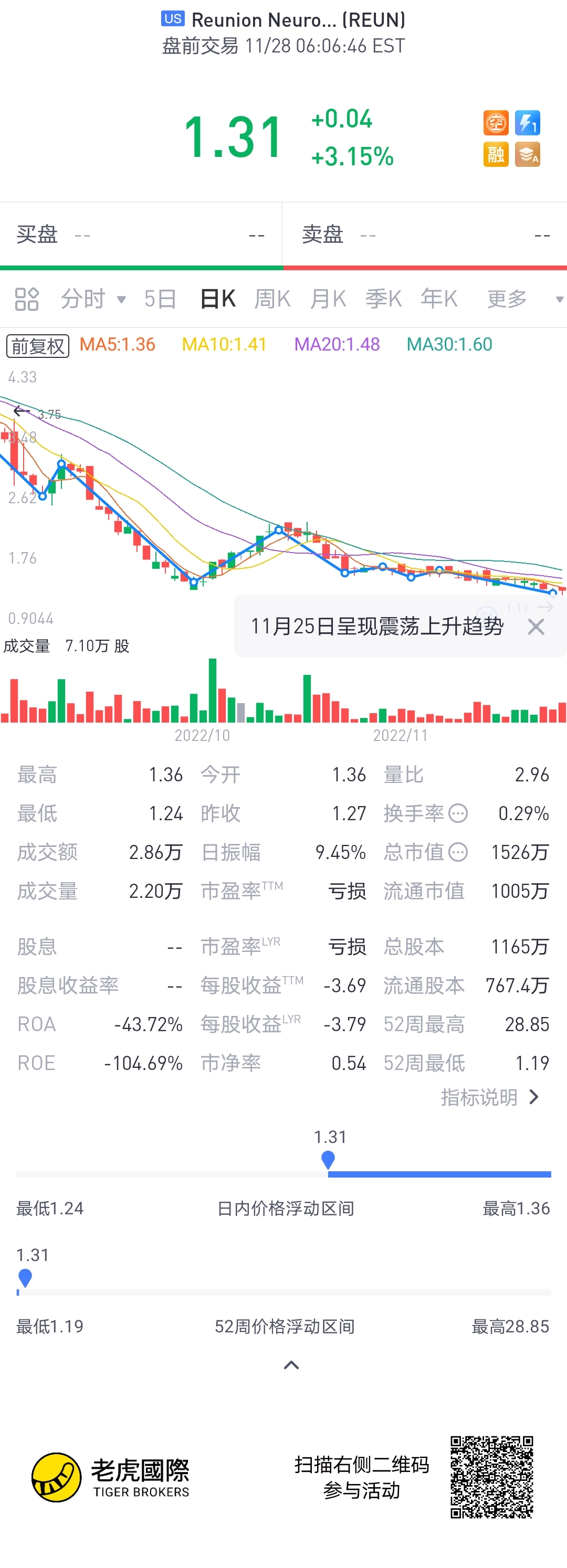Screen dimensions: 567x1568
Task: Switch to the 5日 chart
Action: tap(160, 299)
